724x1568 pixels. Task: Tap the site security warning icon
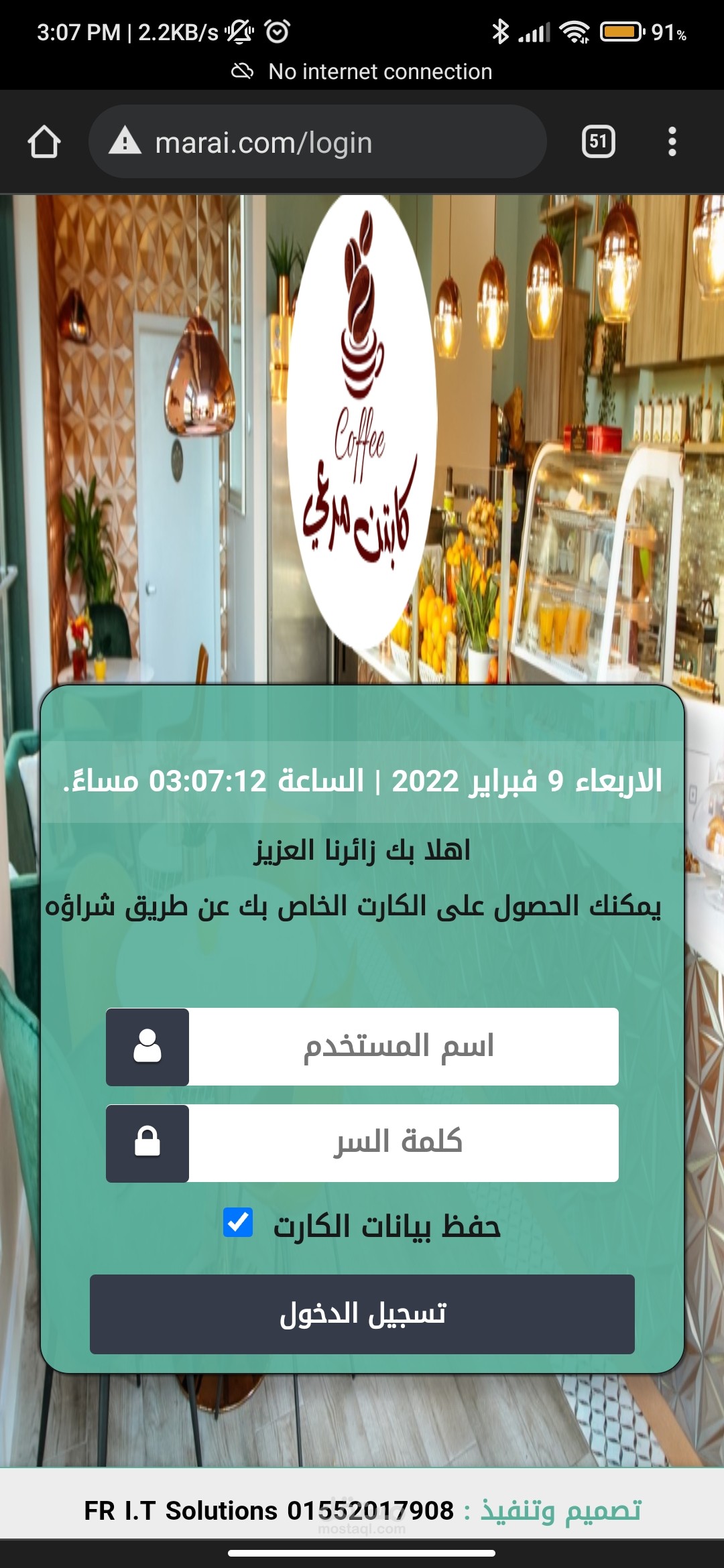click(x=125, y=142)
